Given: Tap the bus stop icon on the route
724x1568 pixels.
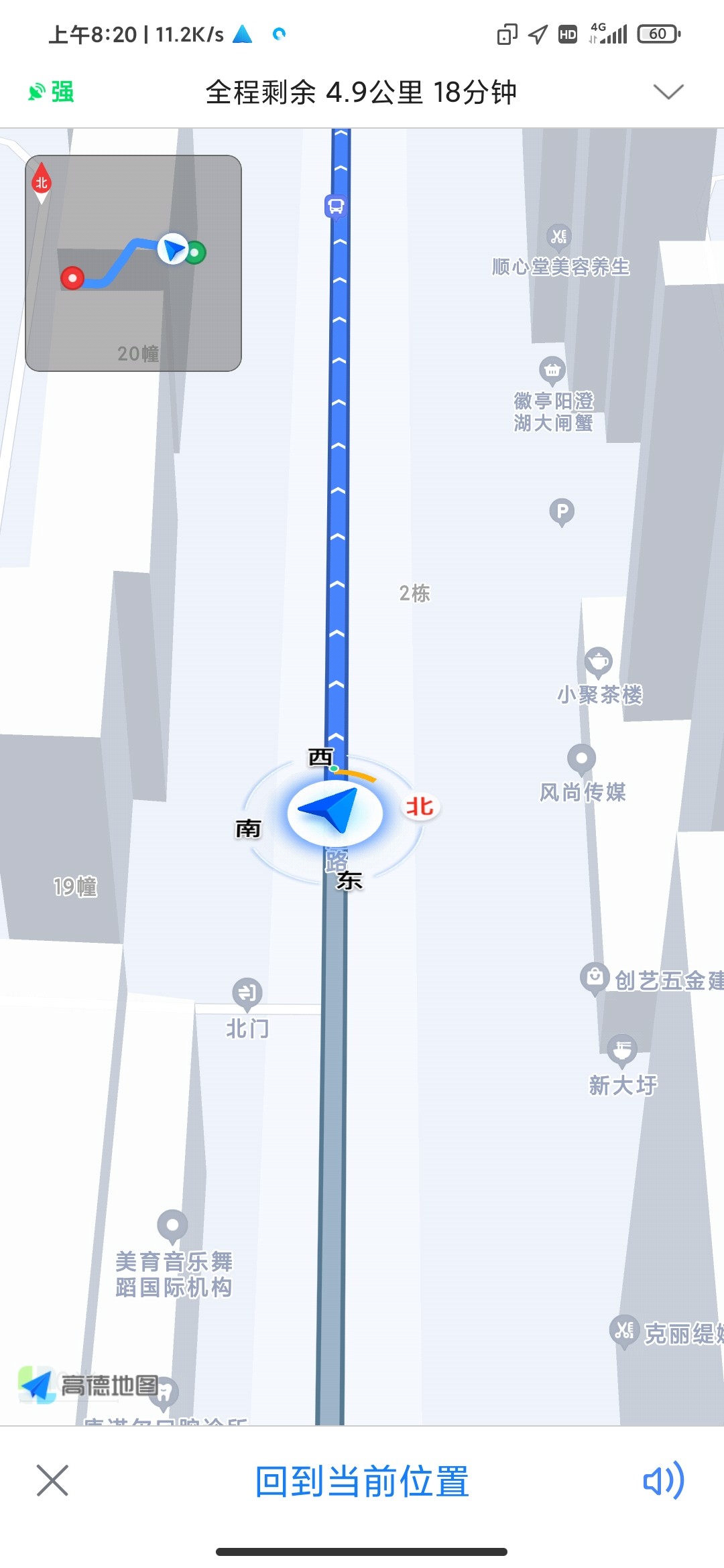Looking at the screenshot, I should click(336, 207).
